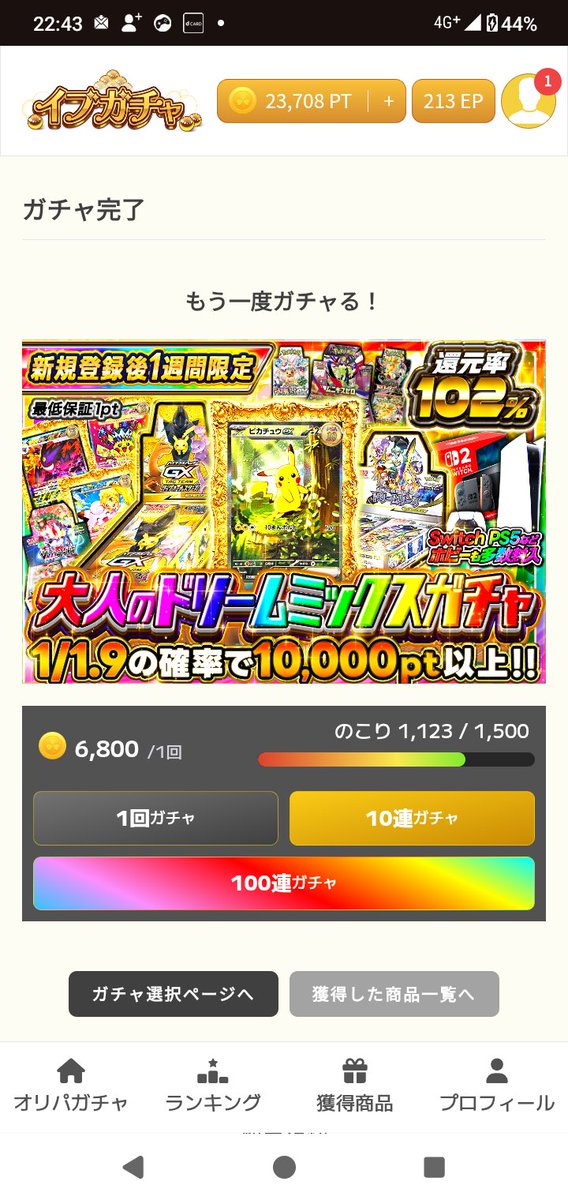This screenshot has width=568, height=1200.
Task: Open 獲得した商品一覧へ
Action: 394,994
